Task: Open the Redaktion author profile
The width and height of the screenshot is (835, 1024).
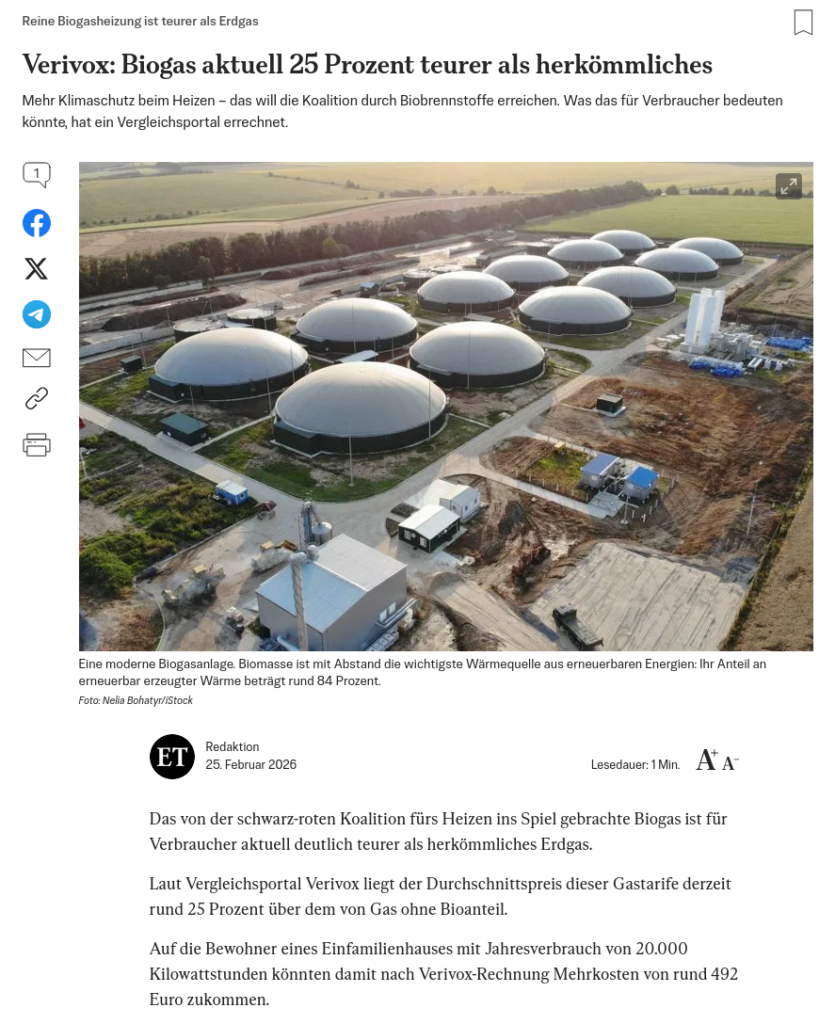Action: tap(232, 747)
